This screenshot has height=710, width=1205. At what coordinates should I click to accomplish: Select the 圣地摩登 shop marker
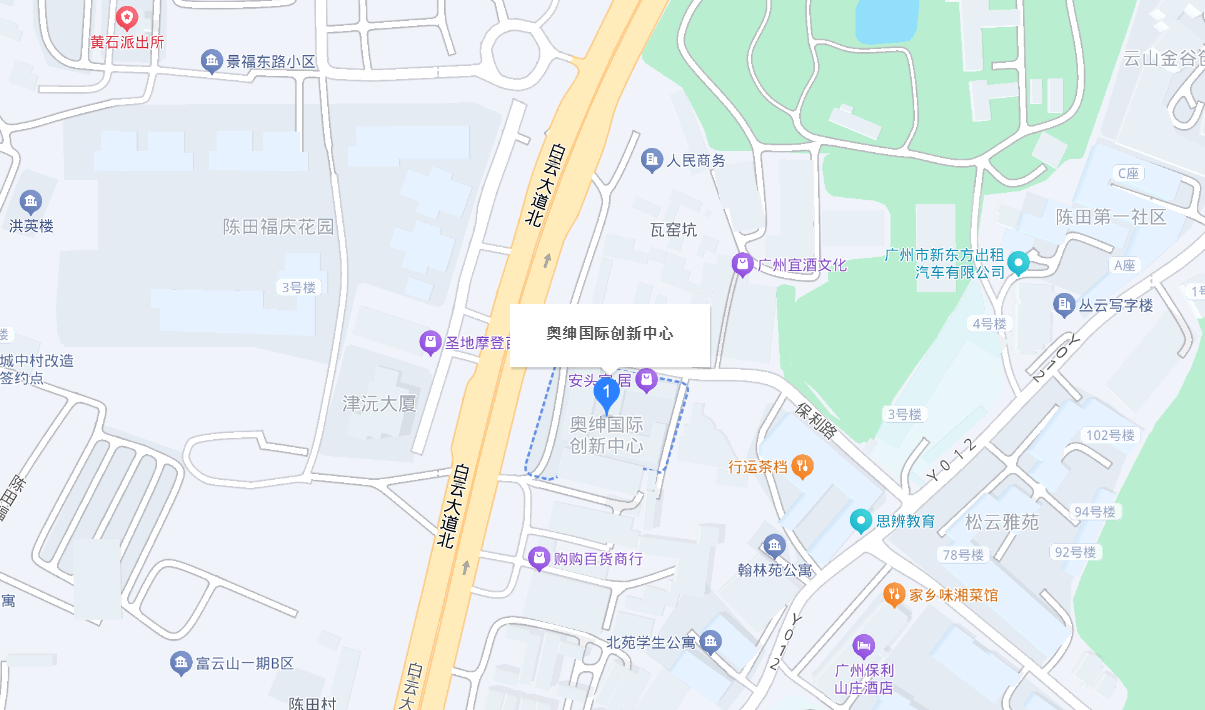click(x=430, y=343)
